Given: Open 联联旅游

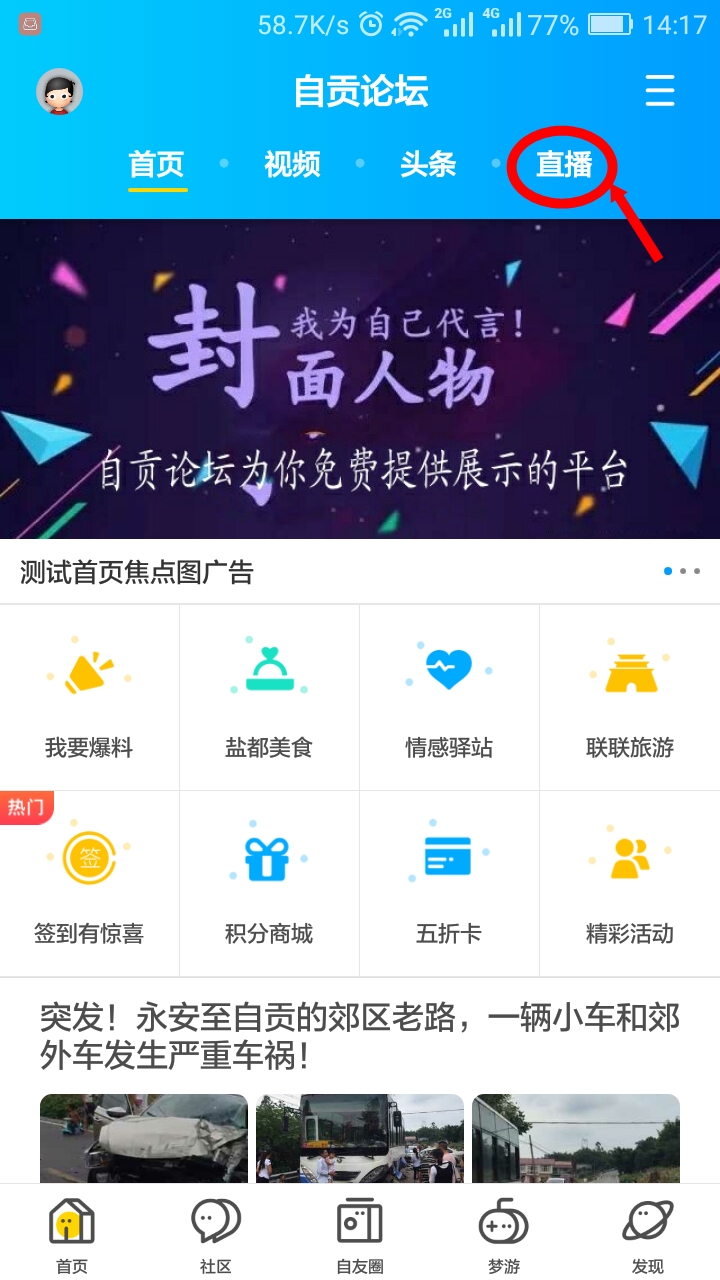Looking at the screenshot, I should click(x=630, y=697).
